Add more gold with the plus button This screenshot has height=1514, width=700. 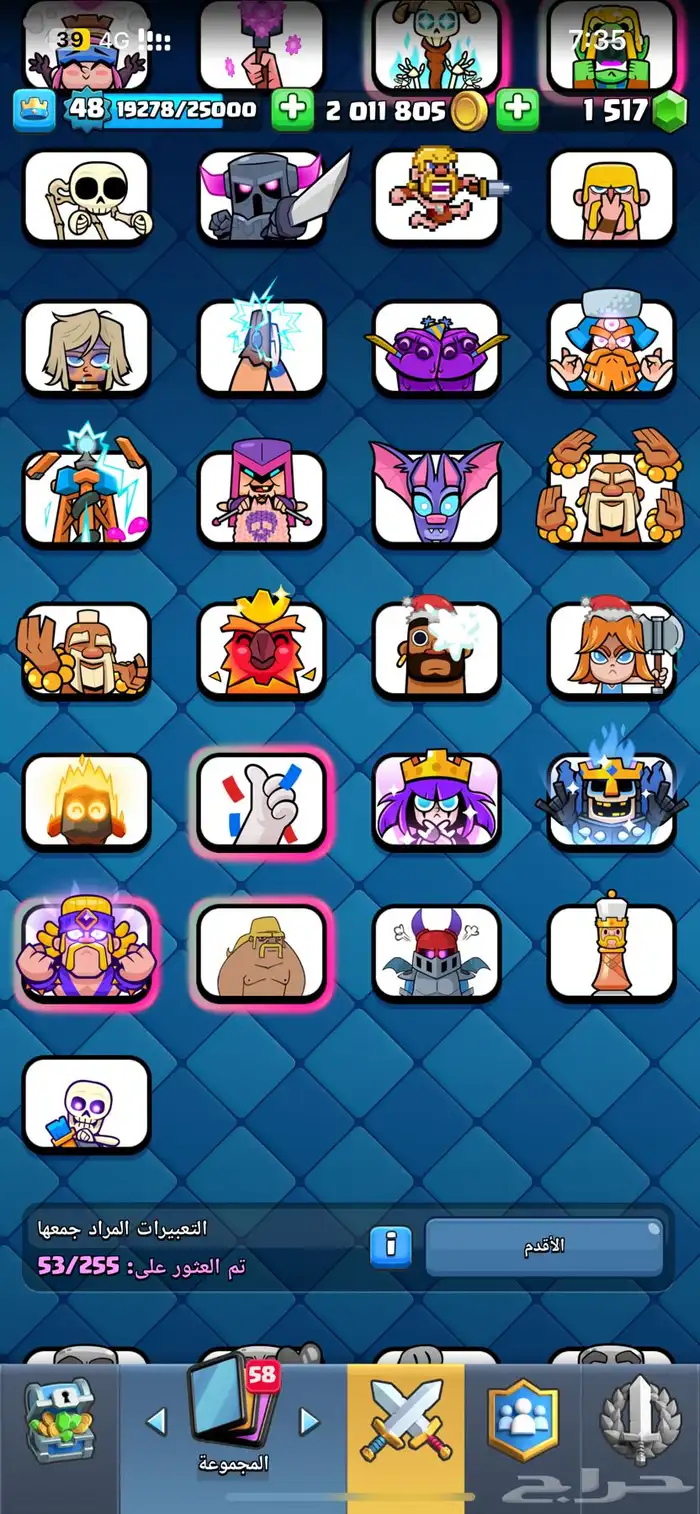[x=293, y=110]
